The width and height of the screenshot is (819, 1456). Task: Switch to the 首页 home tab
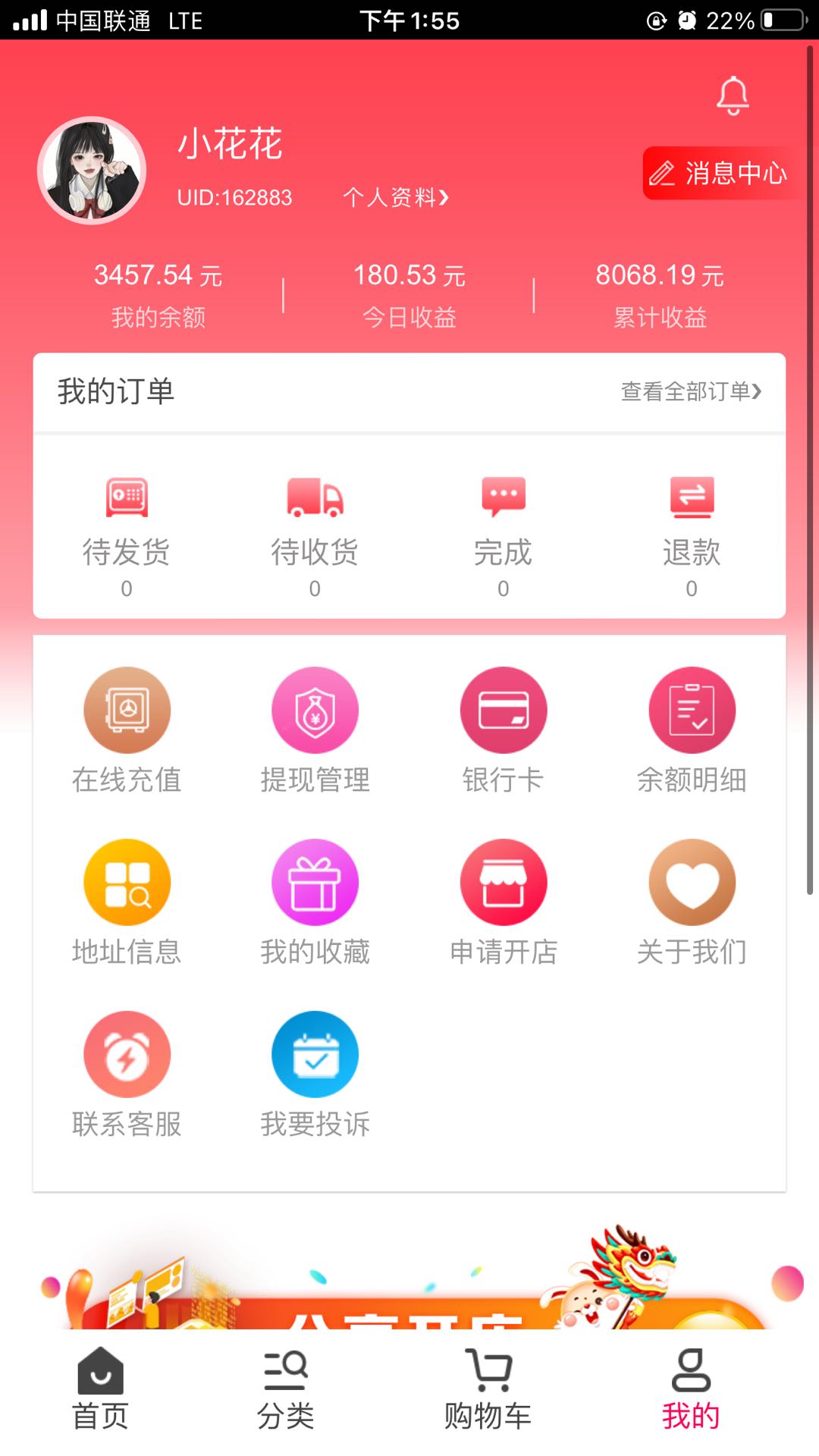[100, 1389]
